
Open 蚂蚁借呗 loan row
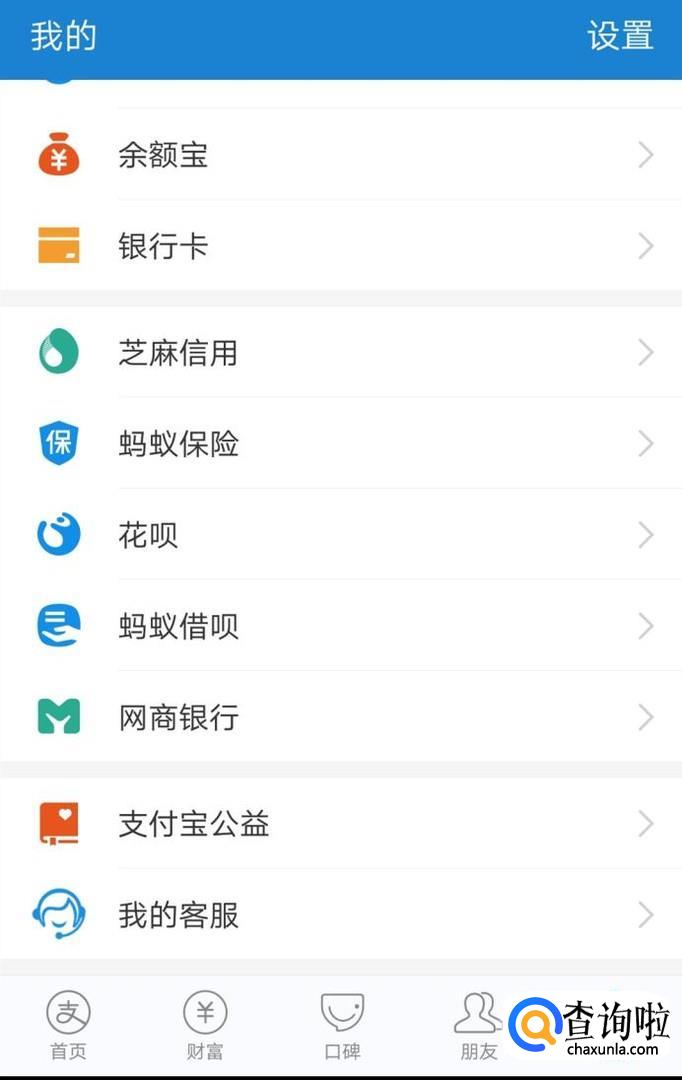340,626
